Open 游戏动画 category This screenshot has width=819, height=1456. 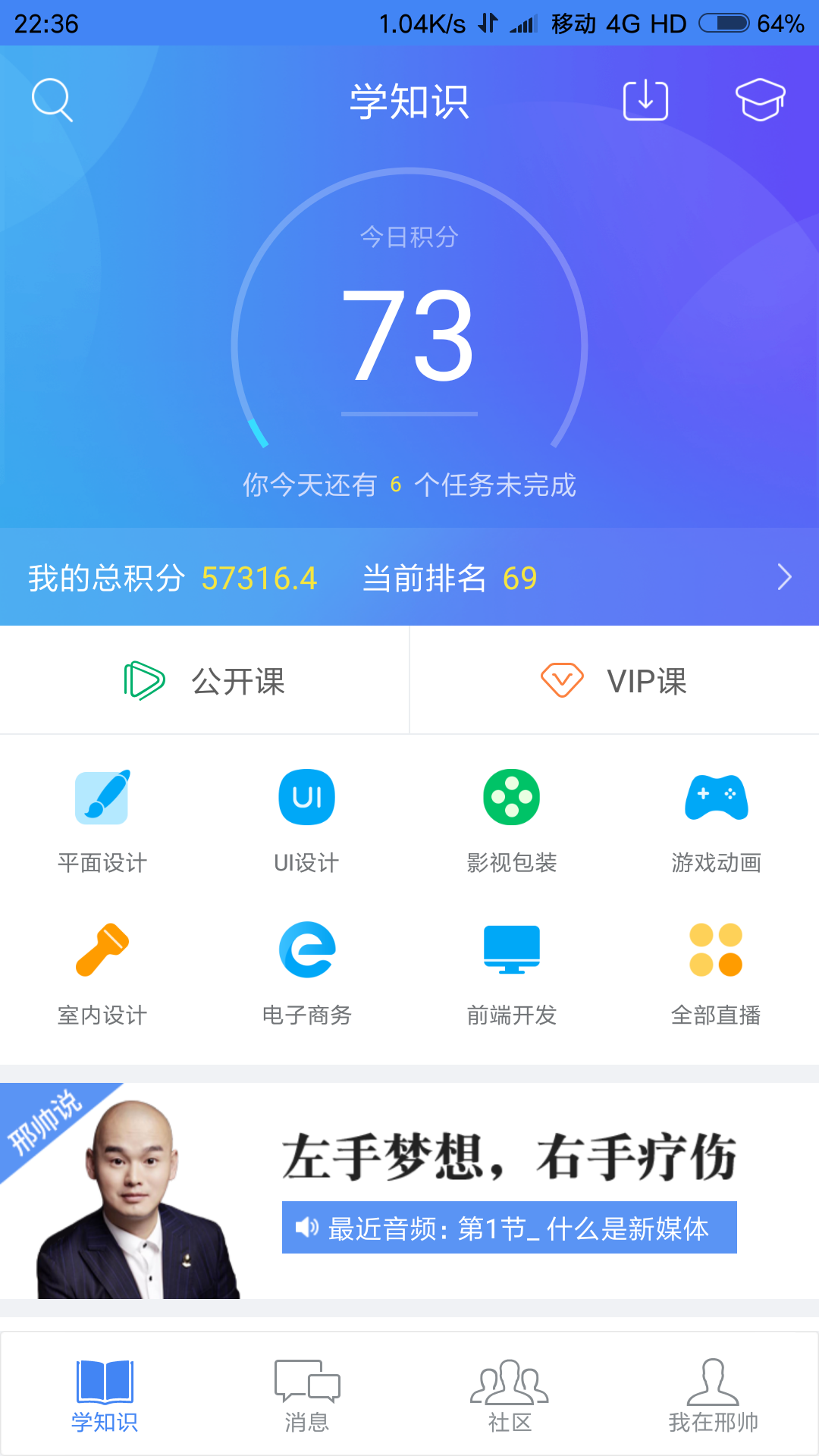coord(716,819)
